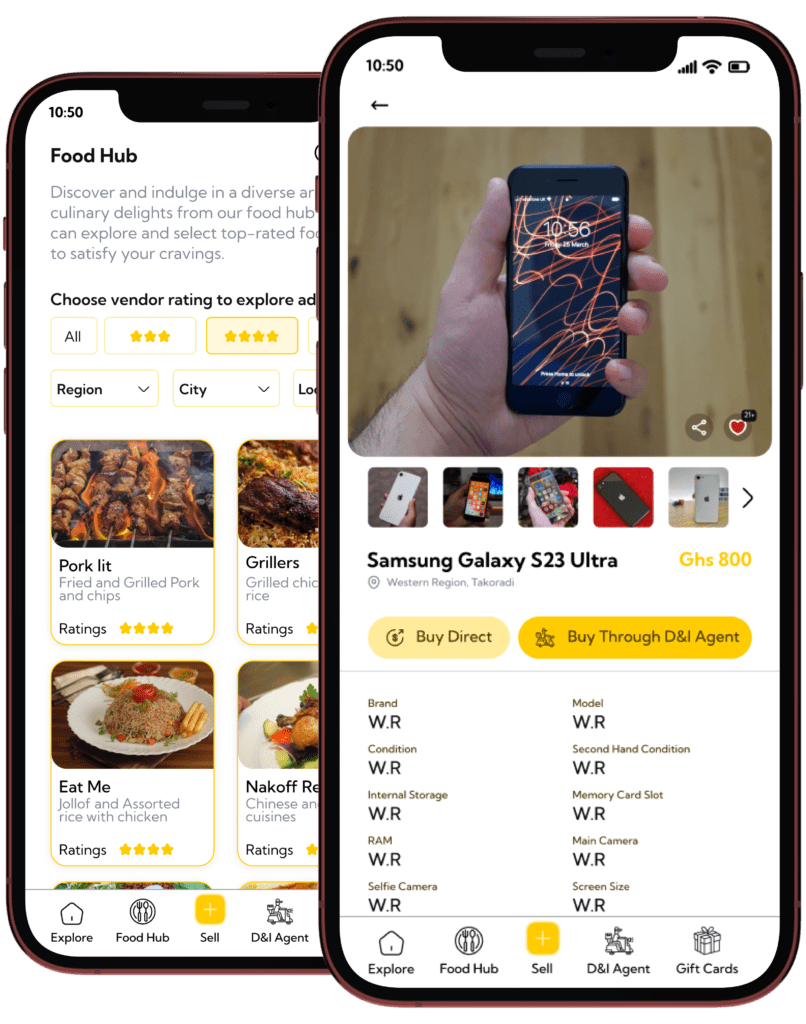This screenshot has width=806, height=1024.
Task: Switch to the Food Hub tab
Action: (142, 920)
